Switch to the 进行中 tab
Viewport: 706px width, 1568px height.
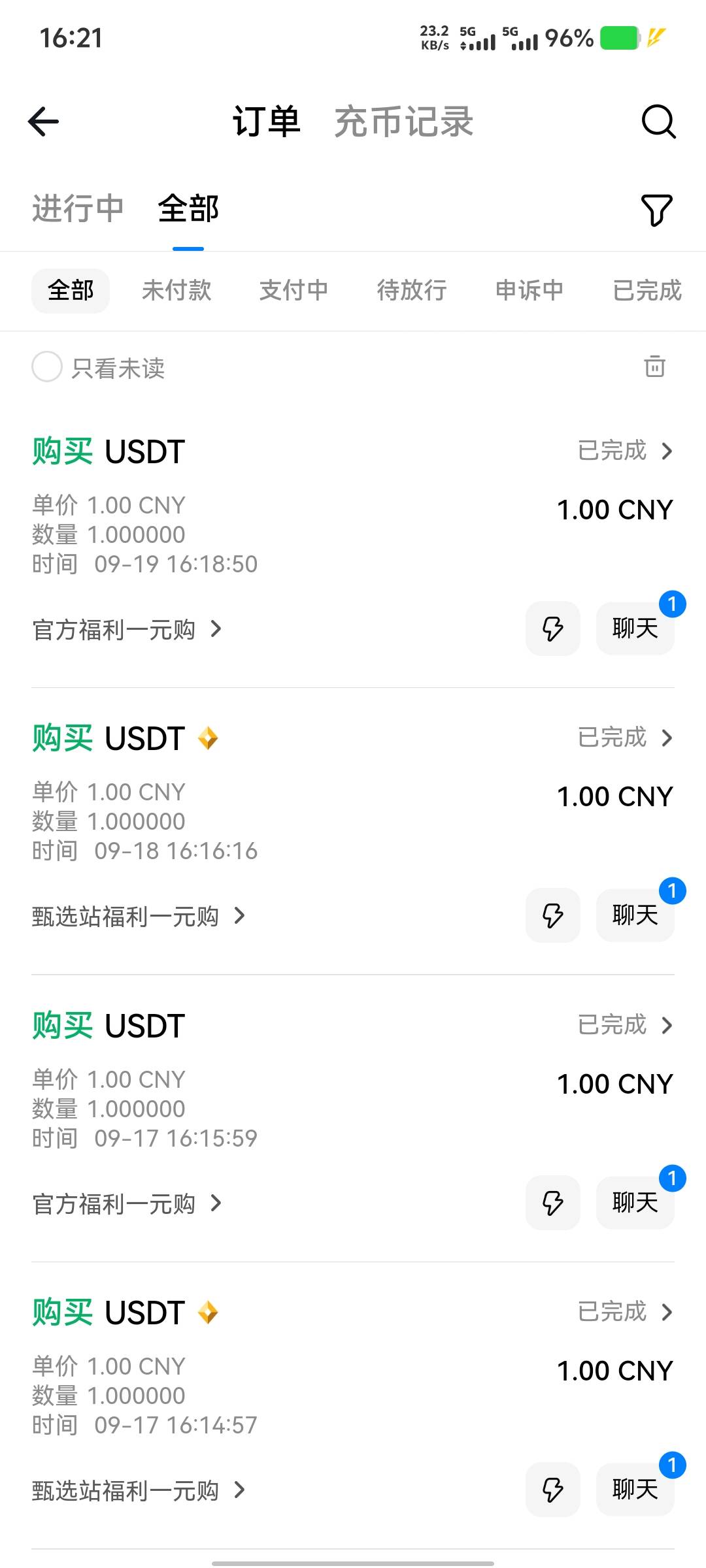click(x=78, y=209)
